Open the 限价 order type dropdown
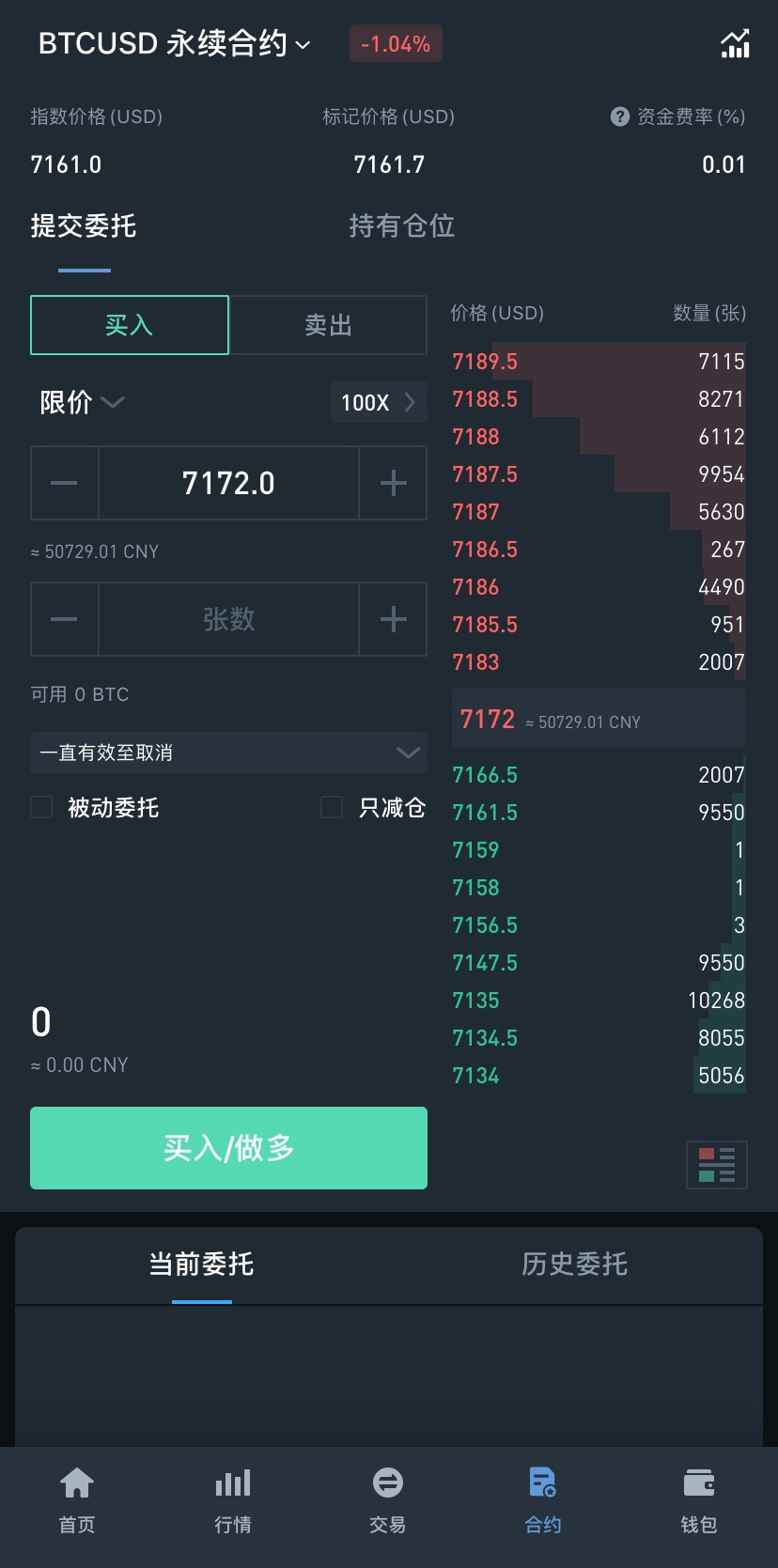Screen dimensions: 778x1568 point(82,402)
